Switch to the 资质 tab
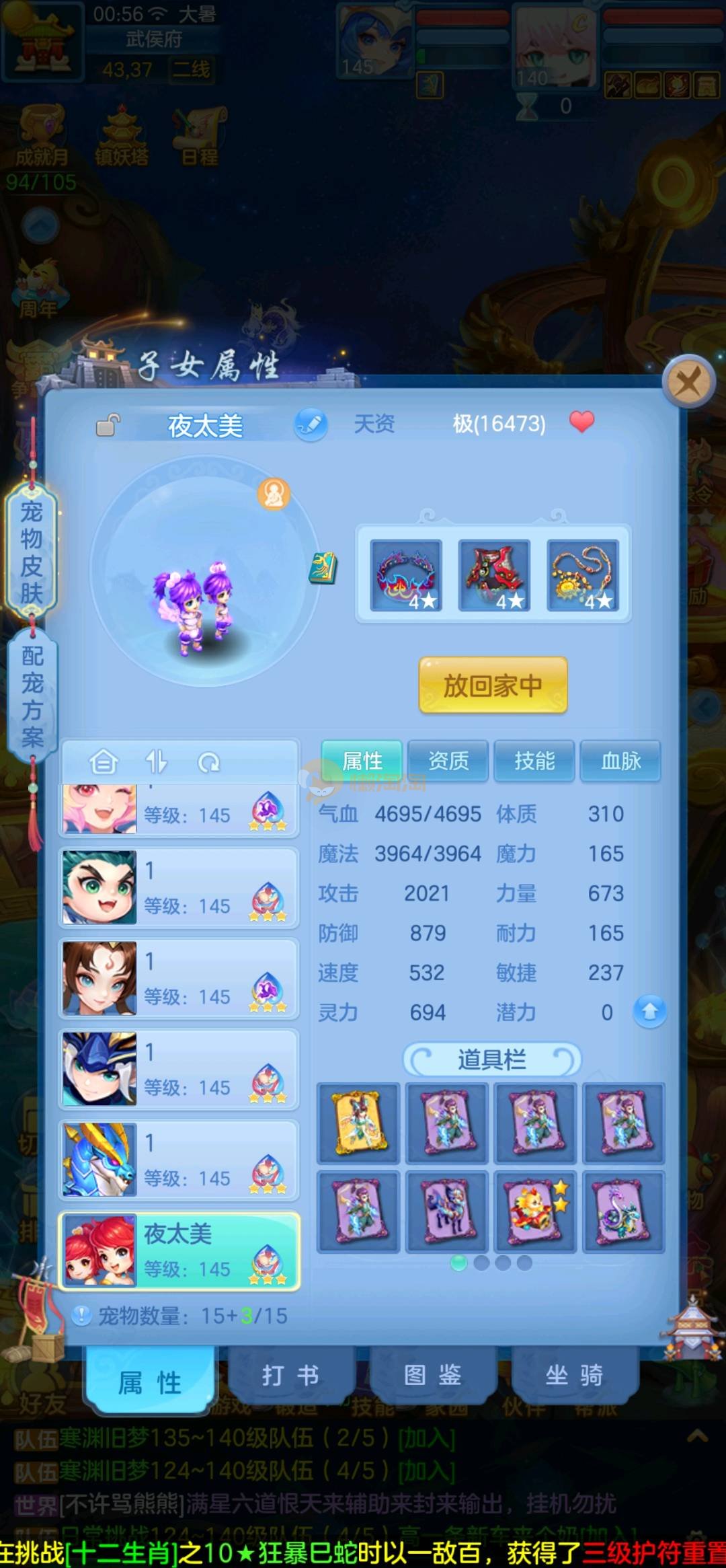The image size is (726, 1568). (x=448, y=761)
